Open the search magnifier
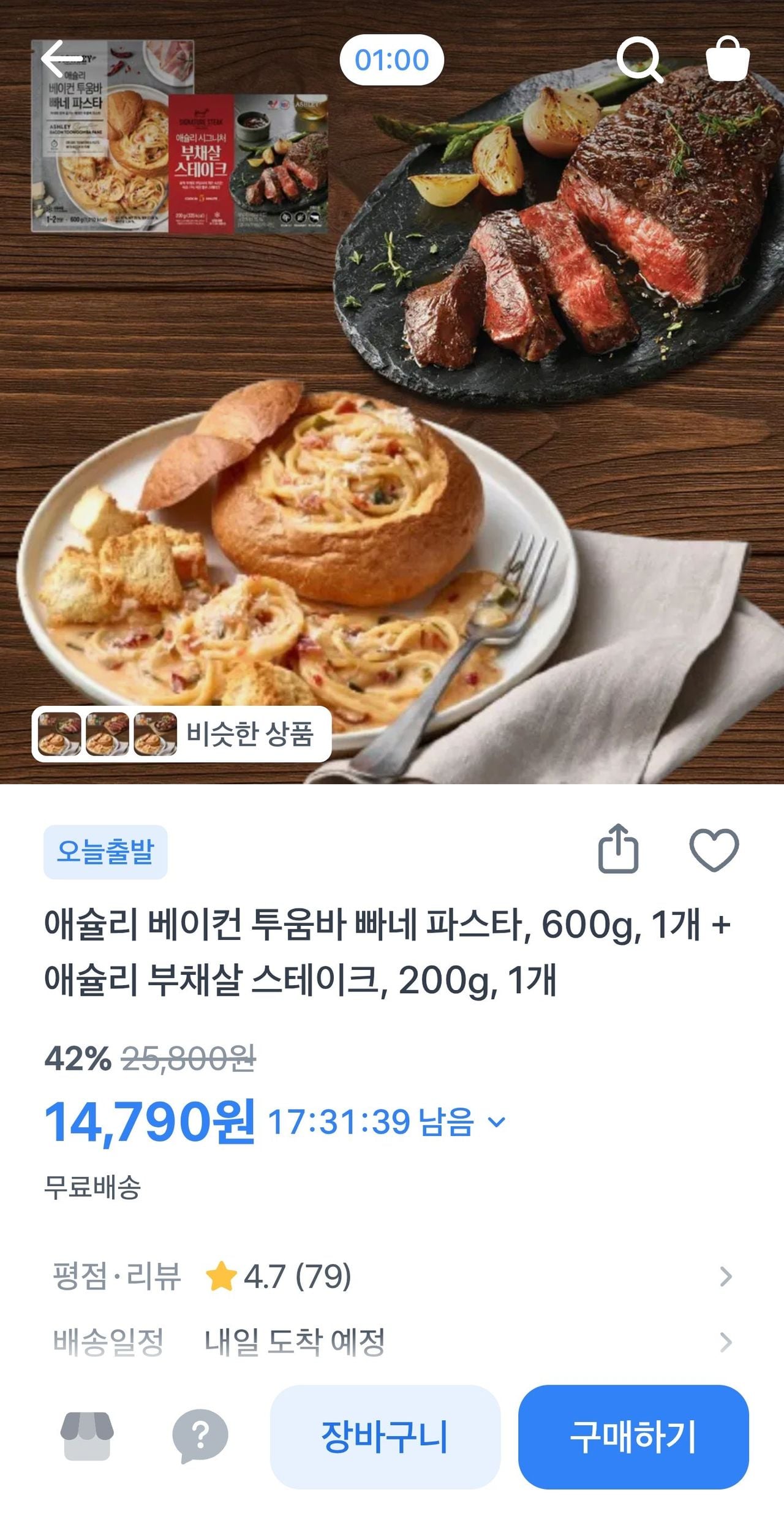The image size is (784, 1533). 639,59
